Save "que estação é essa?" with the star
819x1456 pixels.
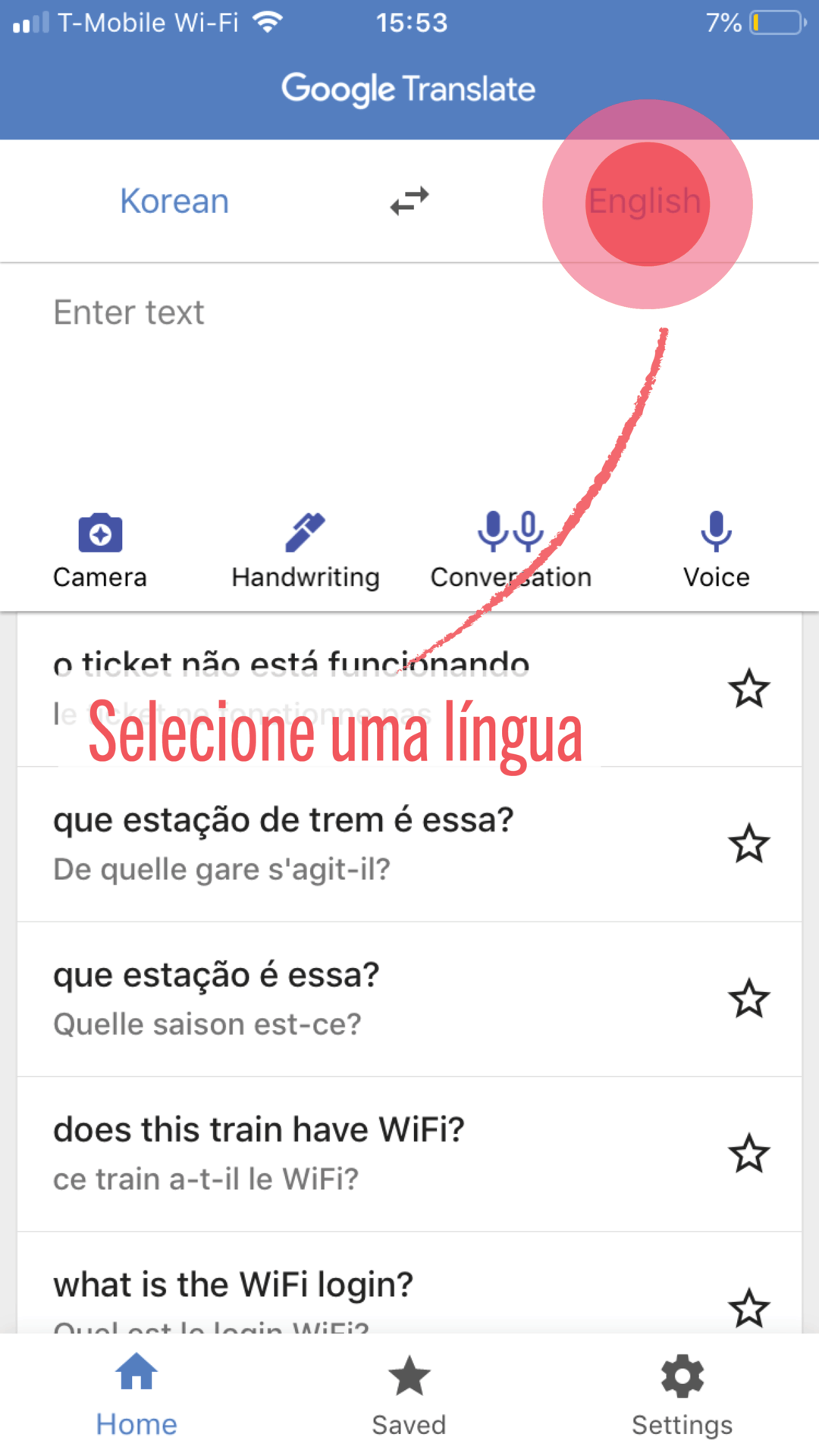click(748, 998)
